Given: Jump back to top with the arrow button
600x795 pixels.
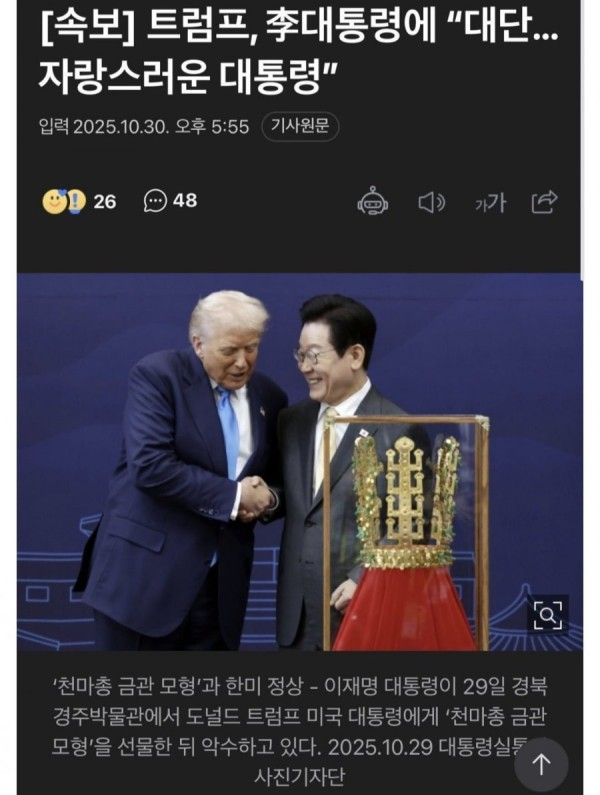Looking at the screenshot, I should point(541,766).
